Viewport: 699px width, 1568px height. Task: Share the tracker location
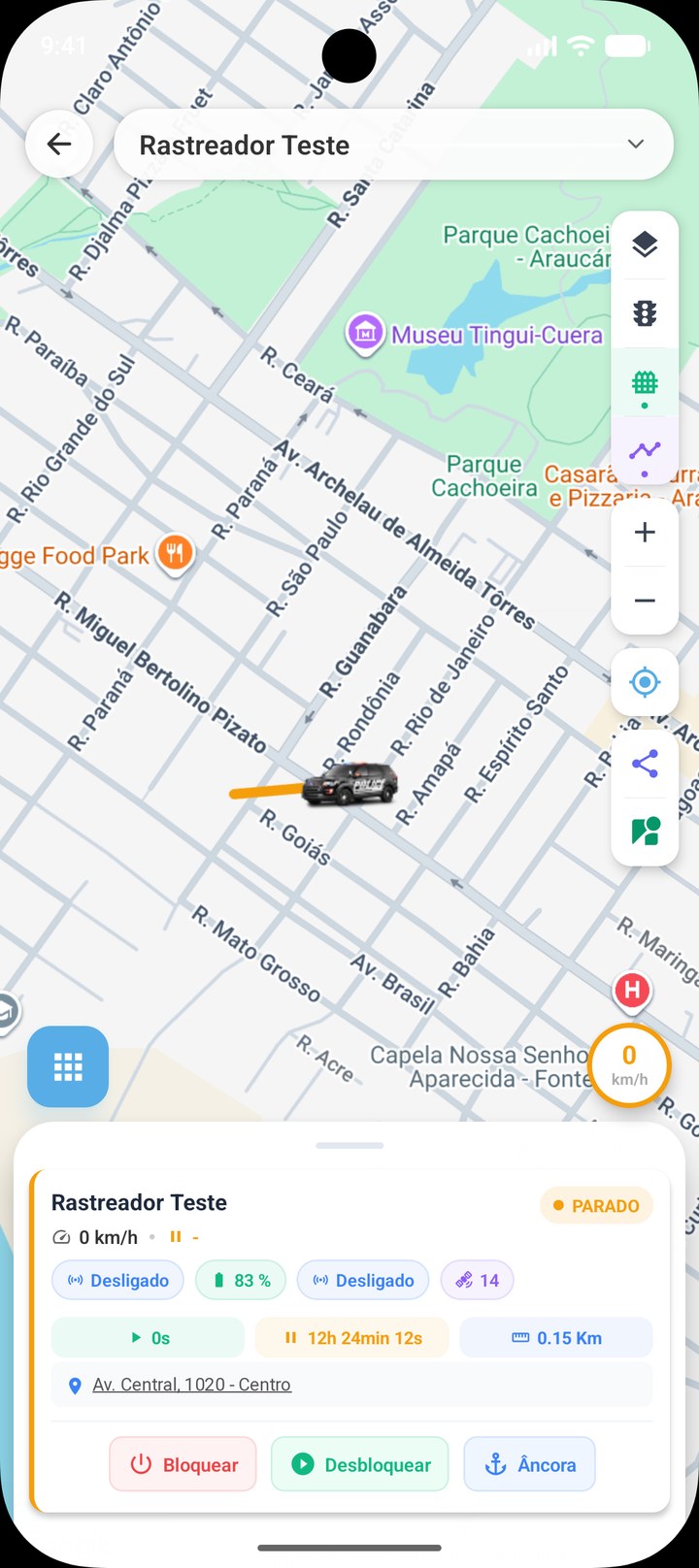[645, 764]
